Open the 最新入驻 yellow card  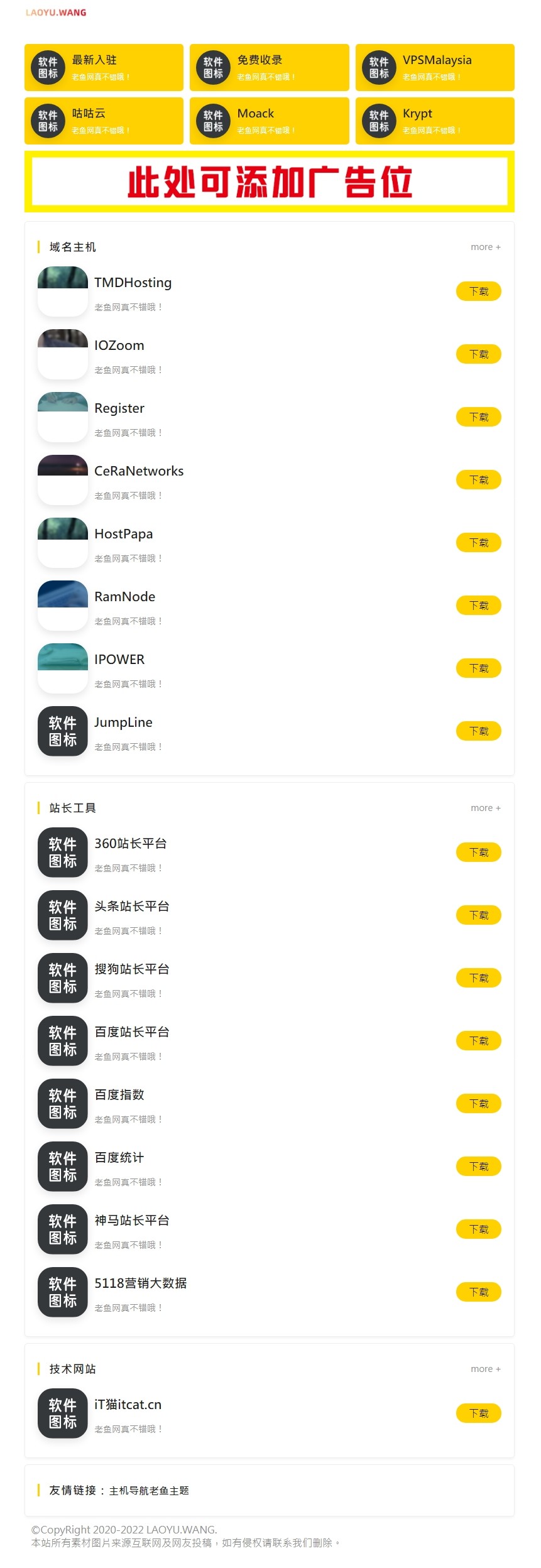[x=104, y=67]
